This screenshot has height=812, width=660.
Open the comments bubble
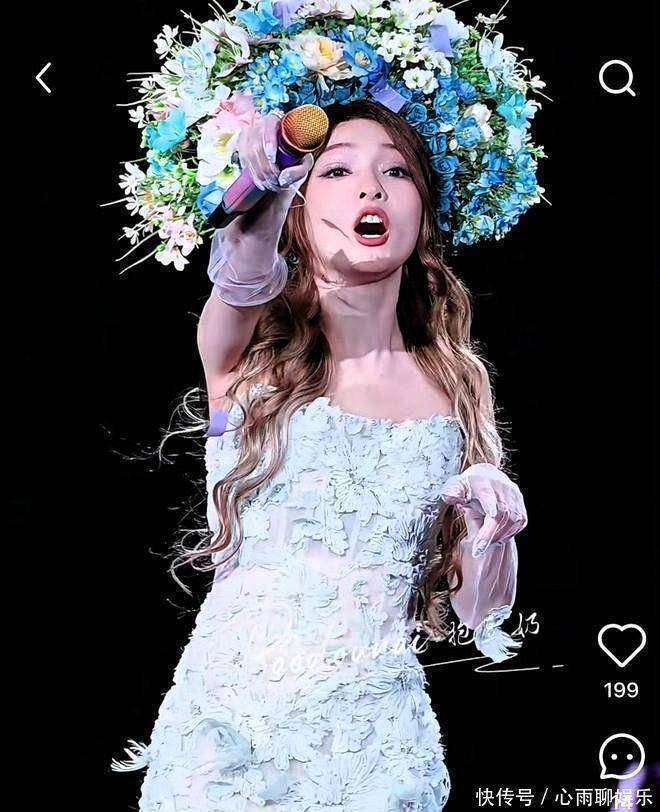pyautogui.click(x=621, y=756)
